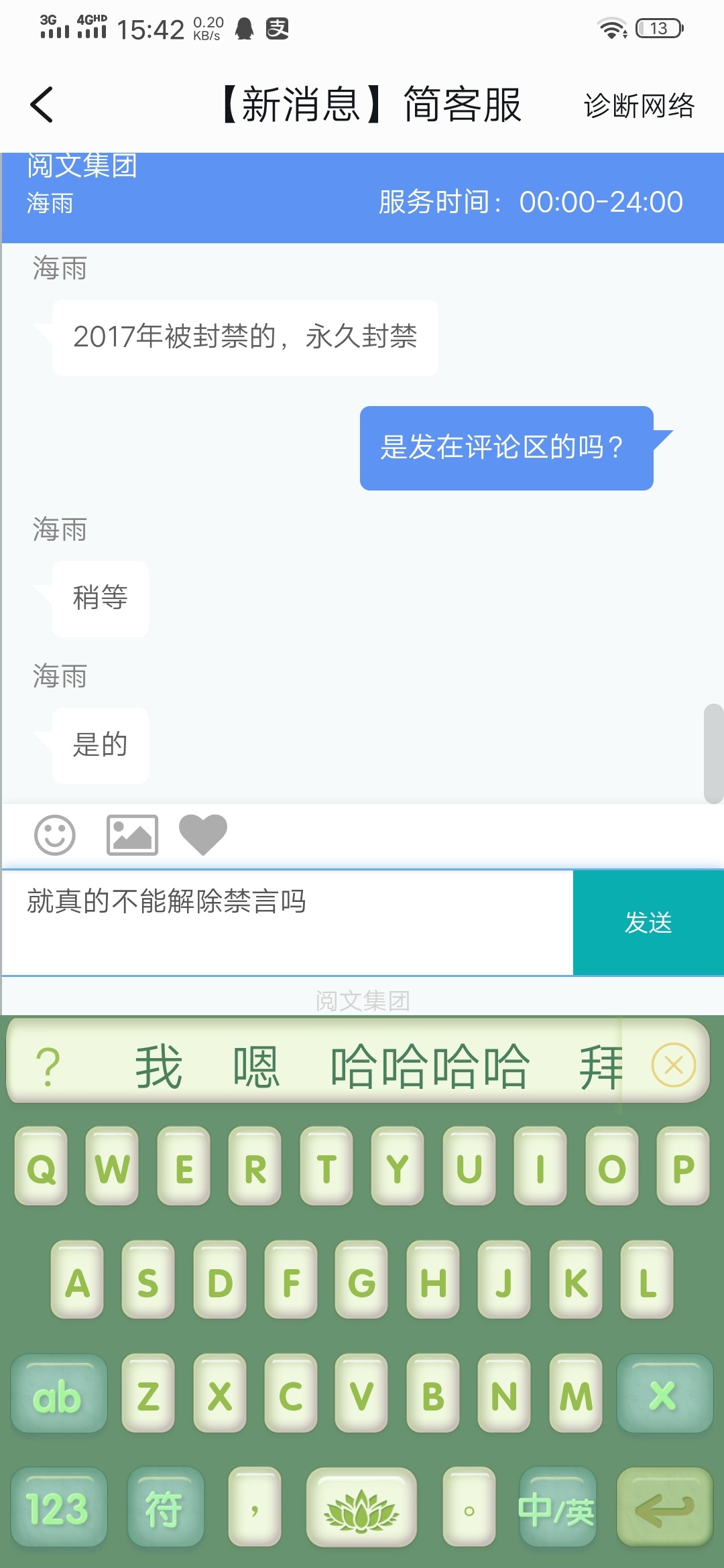Viewport: 724px width, 1568px height.
Task: Switch keyboard to 123 numeric layout
Action: pyautogui.click(x=58, y=1509)
